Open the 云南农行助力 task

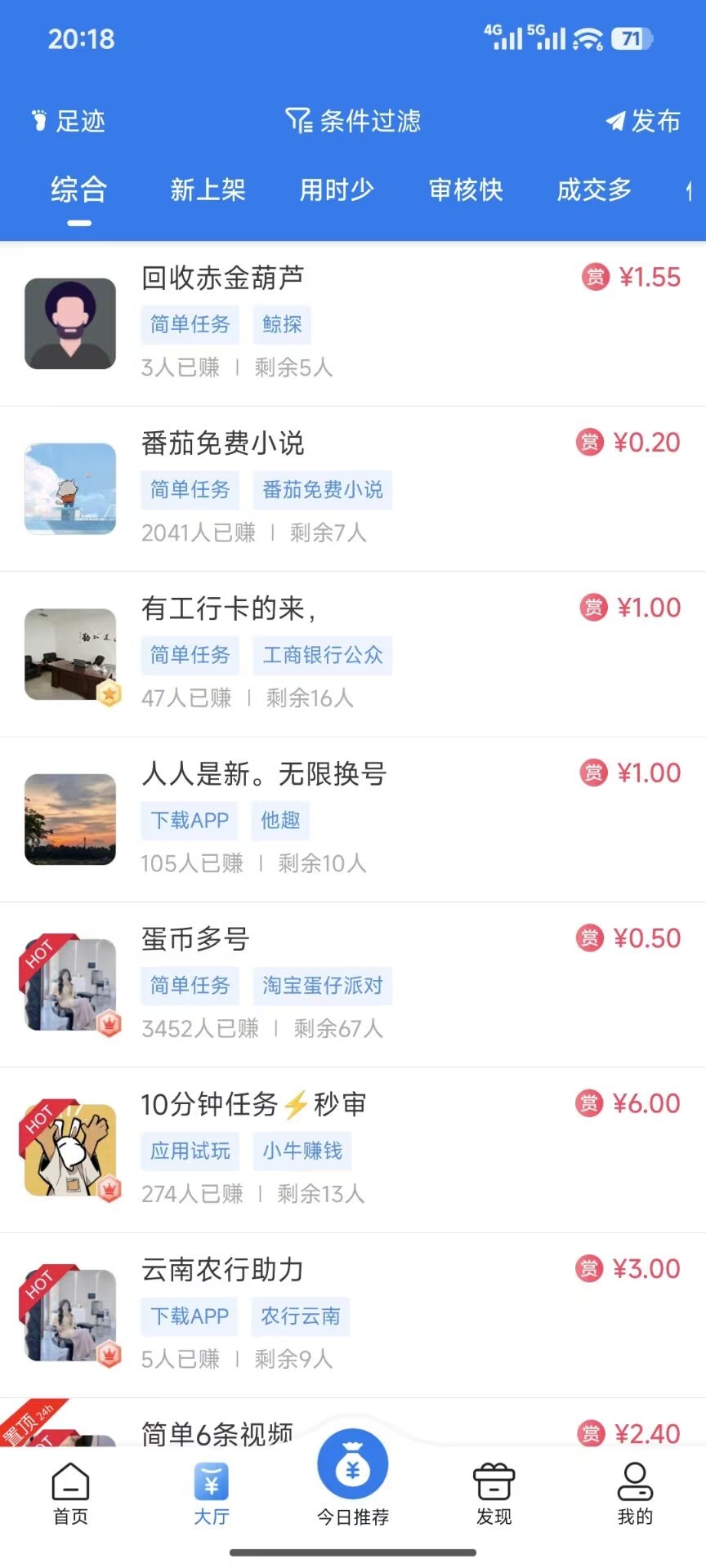pyautogui.click(x=221, y=1270)
